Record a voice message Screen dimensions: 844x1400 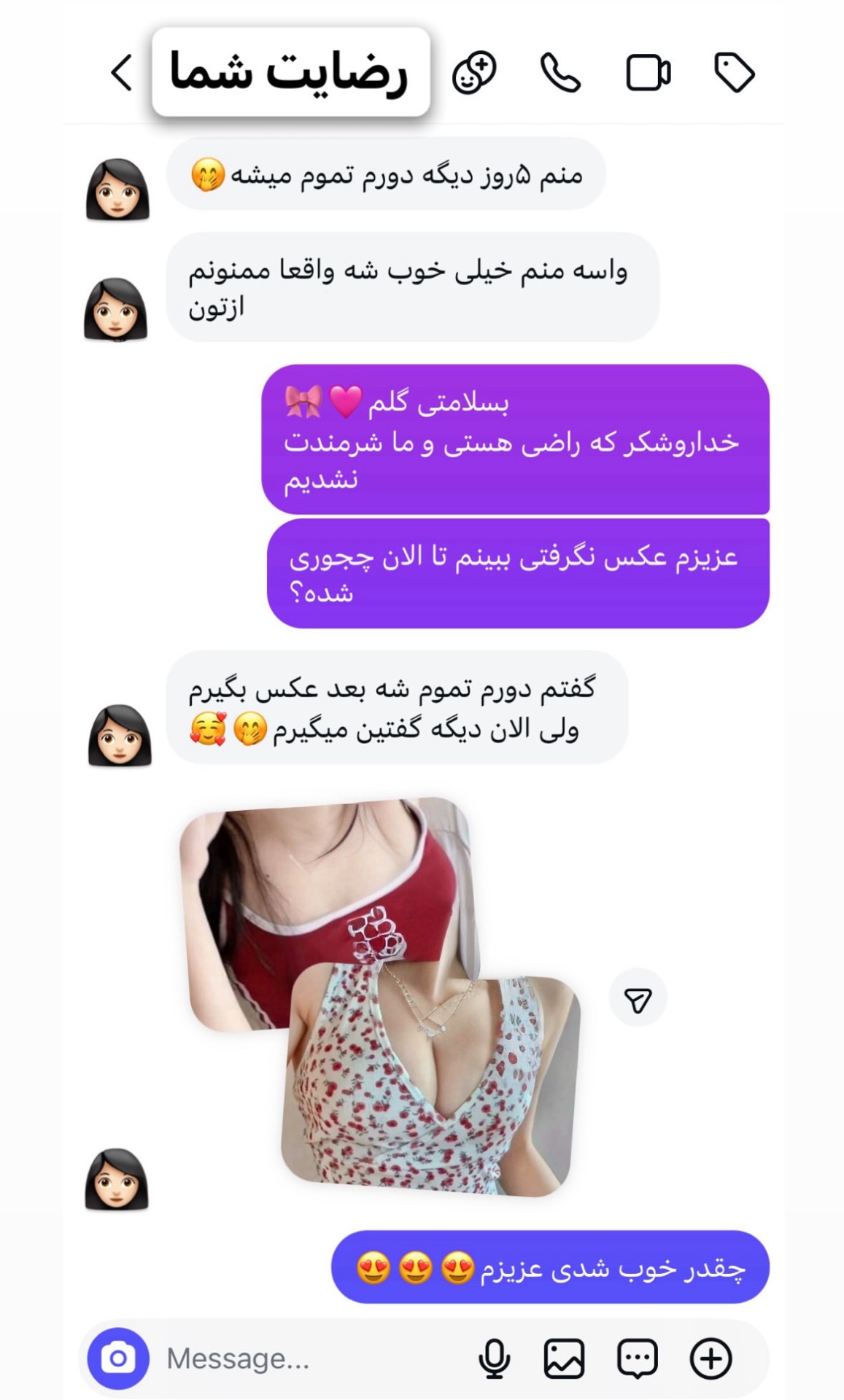coord(494,1358)
